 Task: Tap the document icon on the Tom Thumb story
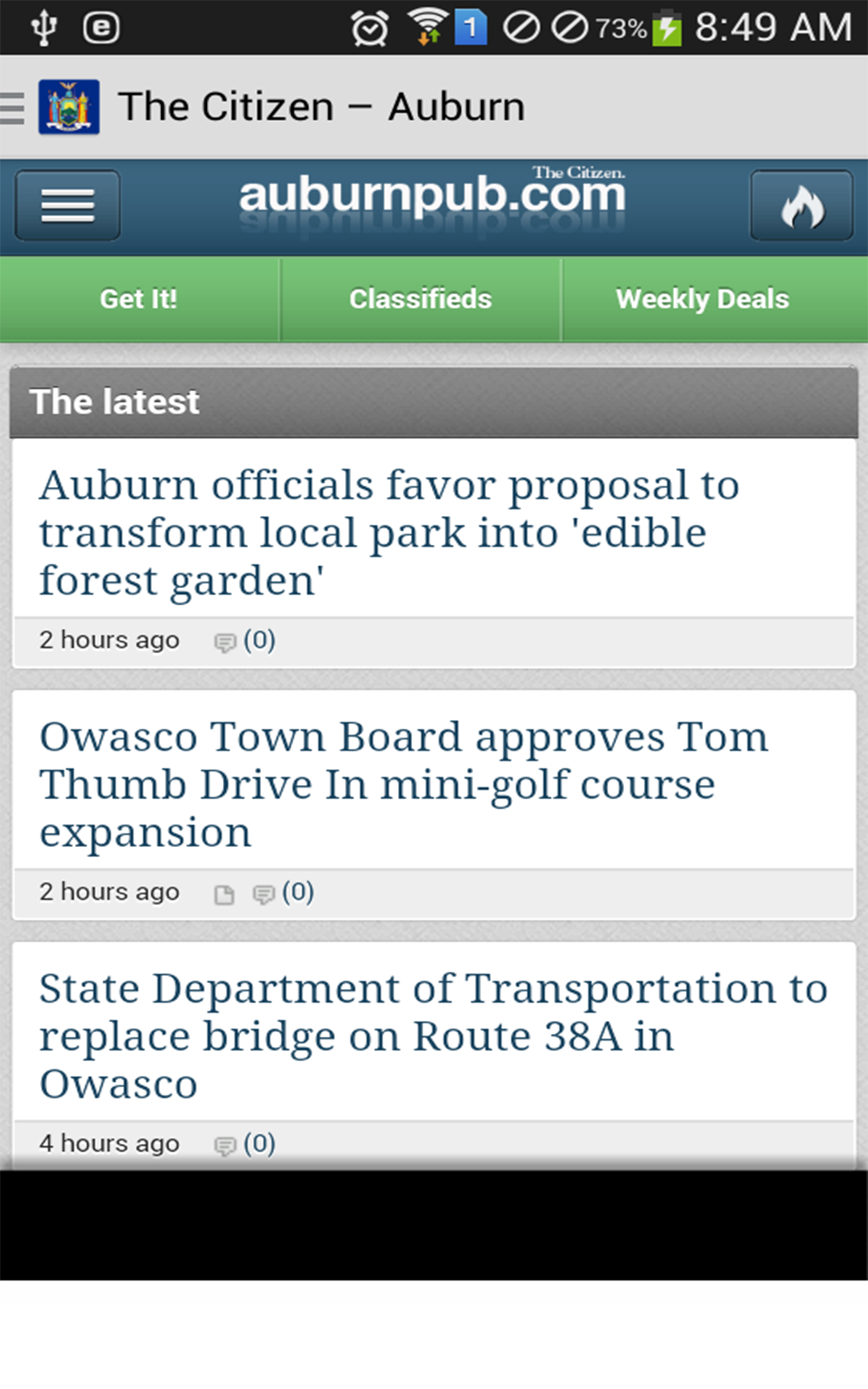pos(224,893)
